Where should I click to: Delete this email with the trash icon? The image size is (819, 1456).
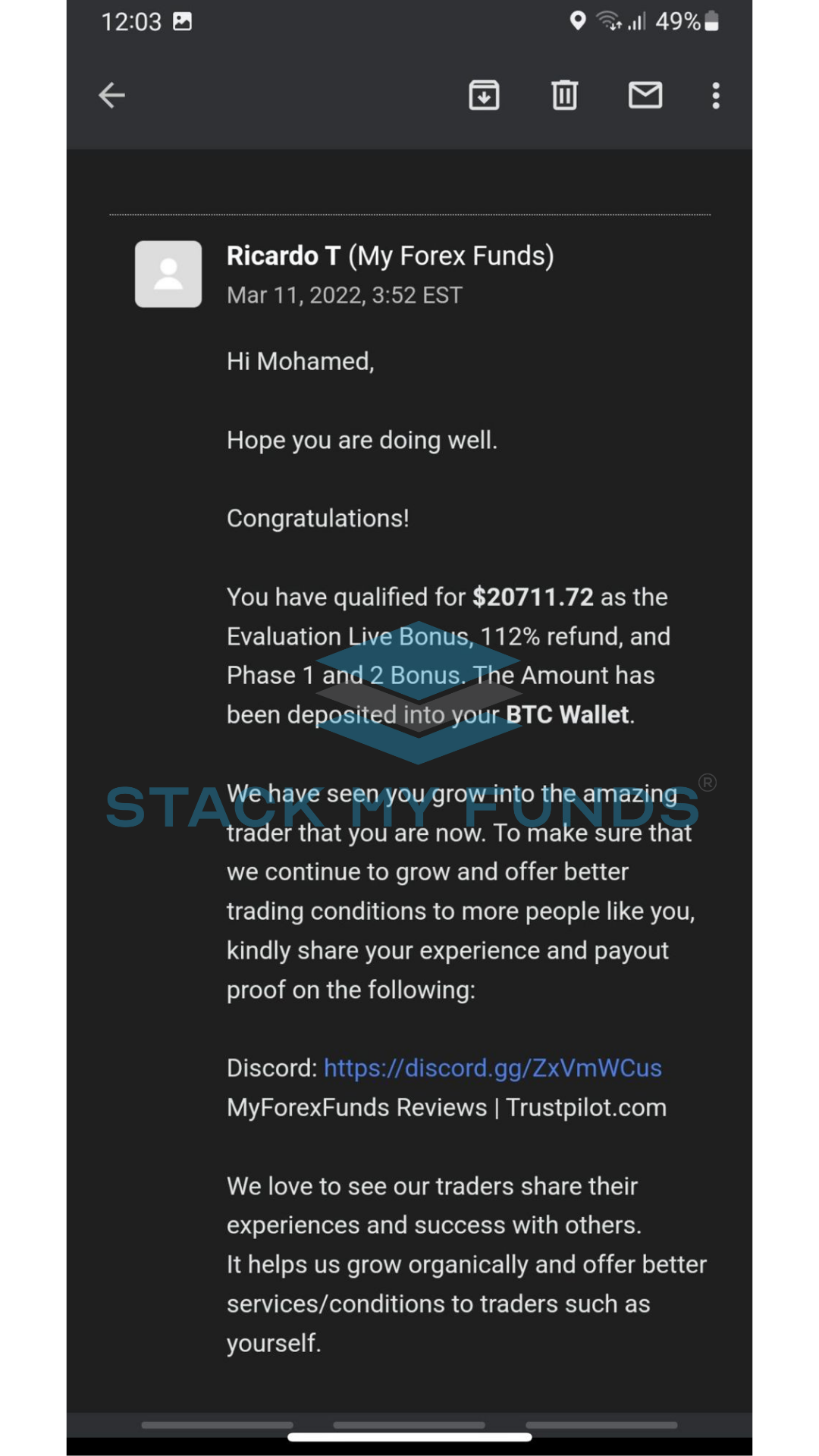pyautogui.click(x=564, y=96)
